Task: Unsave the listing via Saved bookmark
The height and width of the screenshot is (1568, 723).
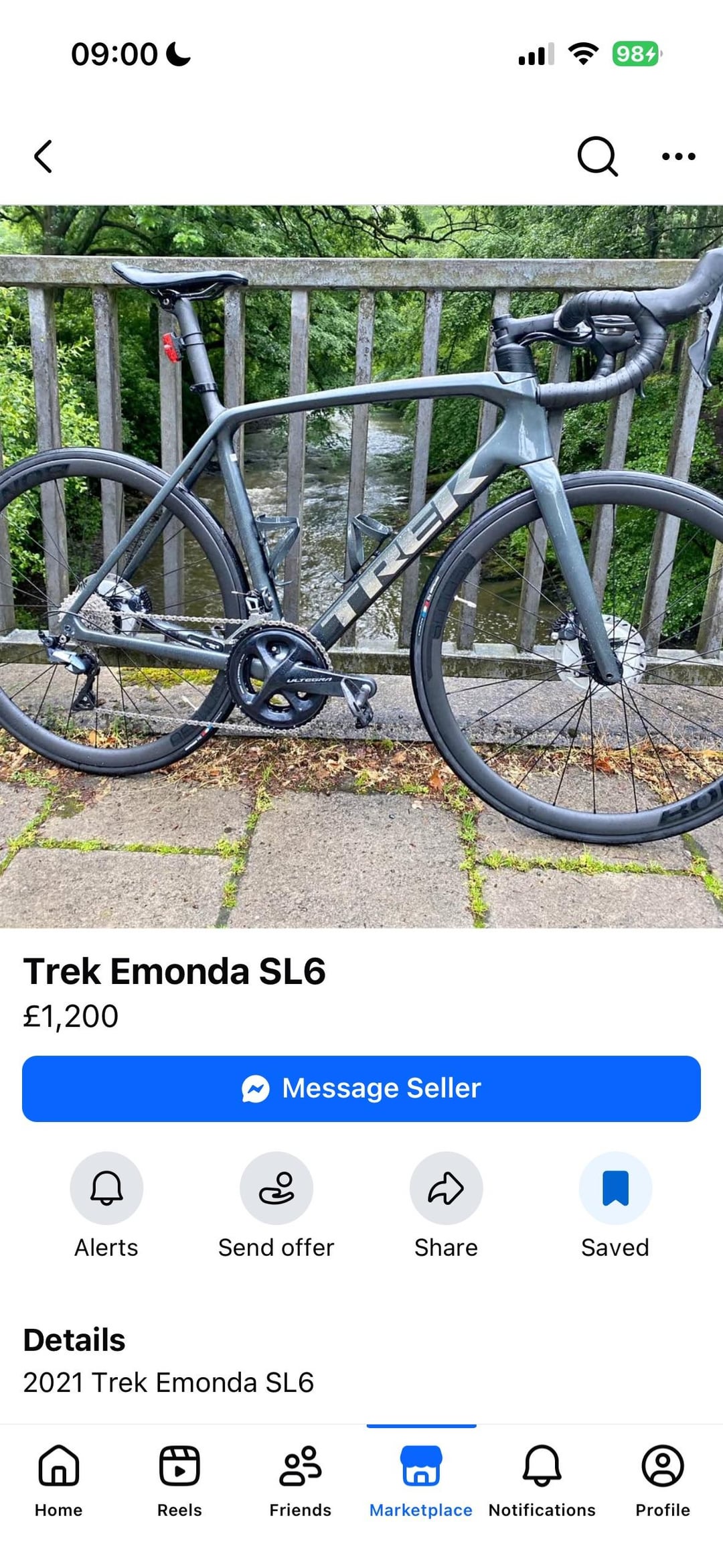Action: [615, 1188]
